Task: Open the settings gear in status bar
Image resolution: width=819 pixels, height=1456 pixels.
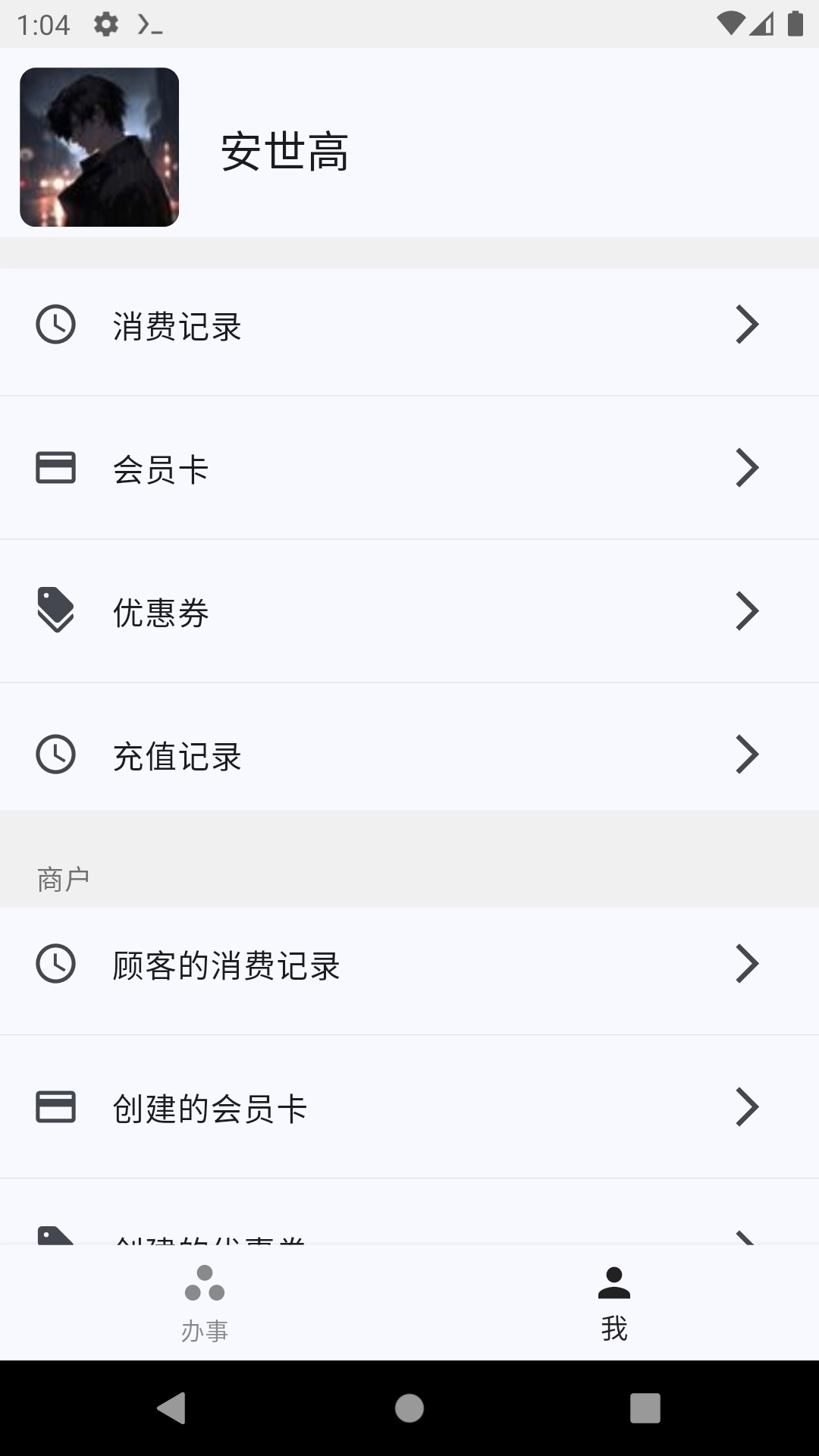Action: pyautogui.click(x=105, y=23)
